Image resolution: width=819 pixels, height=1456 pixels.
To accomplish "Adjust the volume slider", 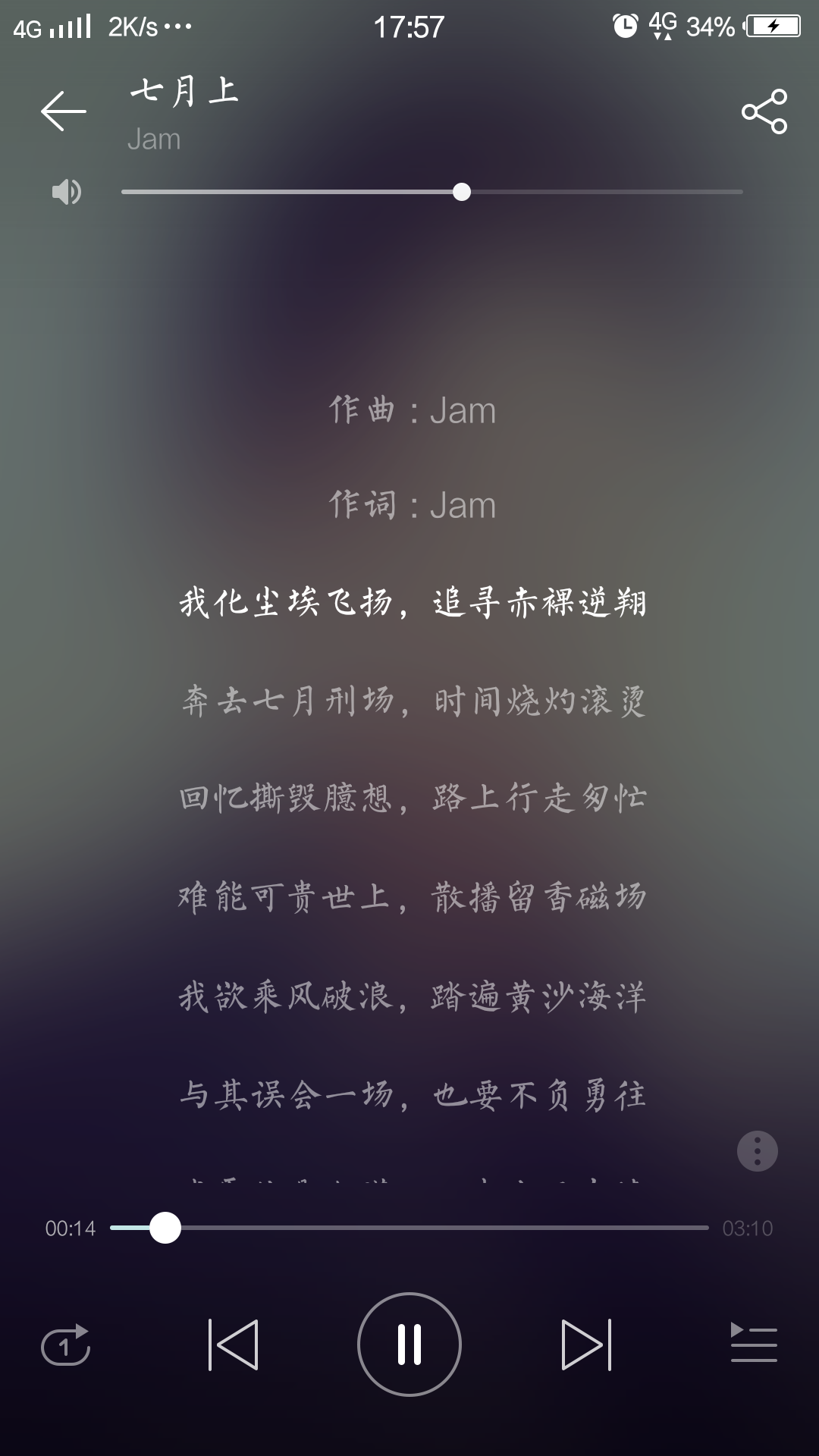I will 461,192.
